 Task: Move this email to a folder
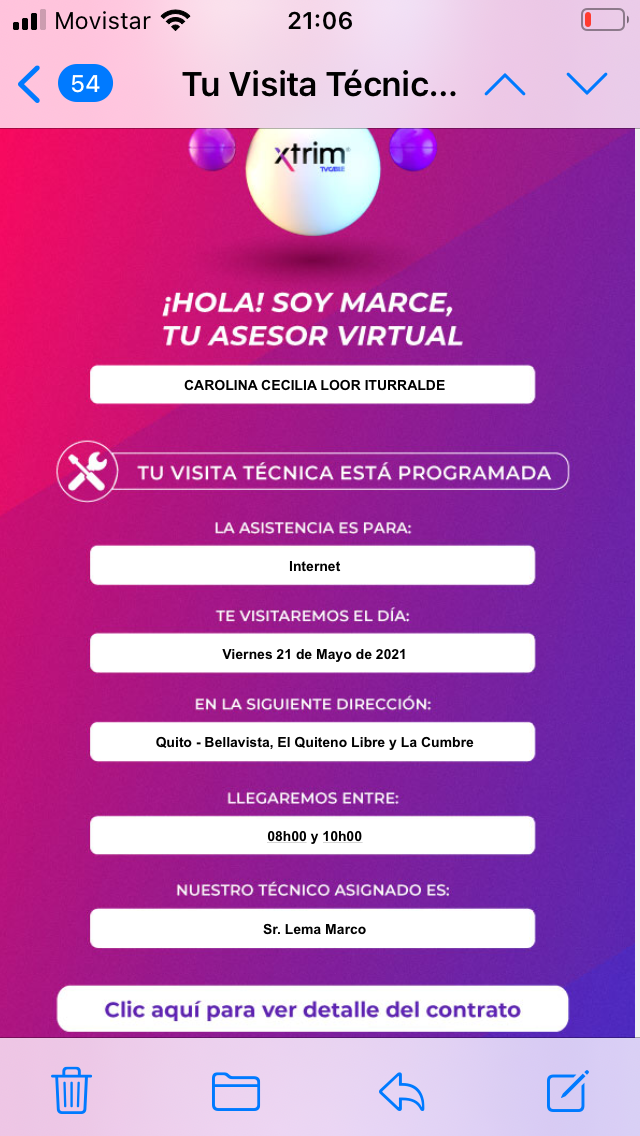[236, 1090]
